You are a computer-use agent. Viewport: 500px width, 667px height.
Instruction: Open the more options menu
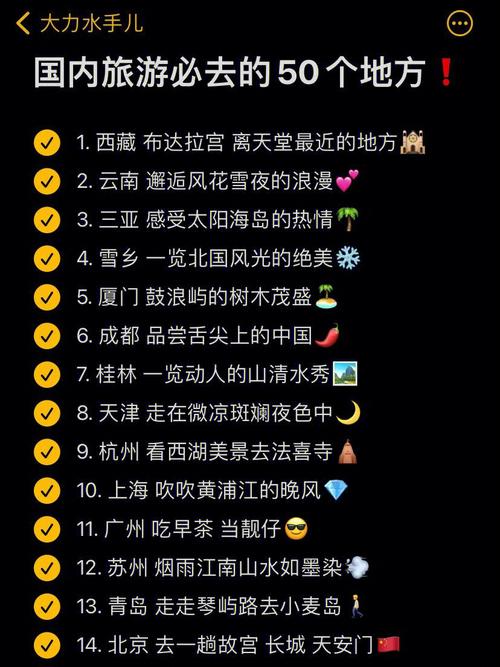460,23
